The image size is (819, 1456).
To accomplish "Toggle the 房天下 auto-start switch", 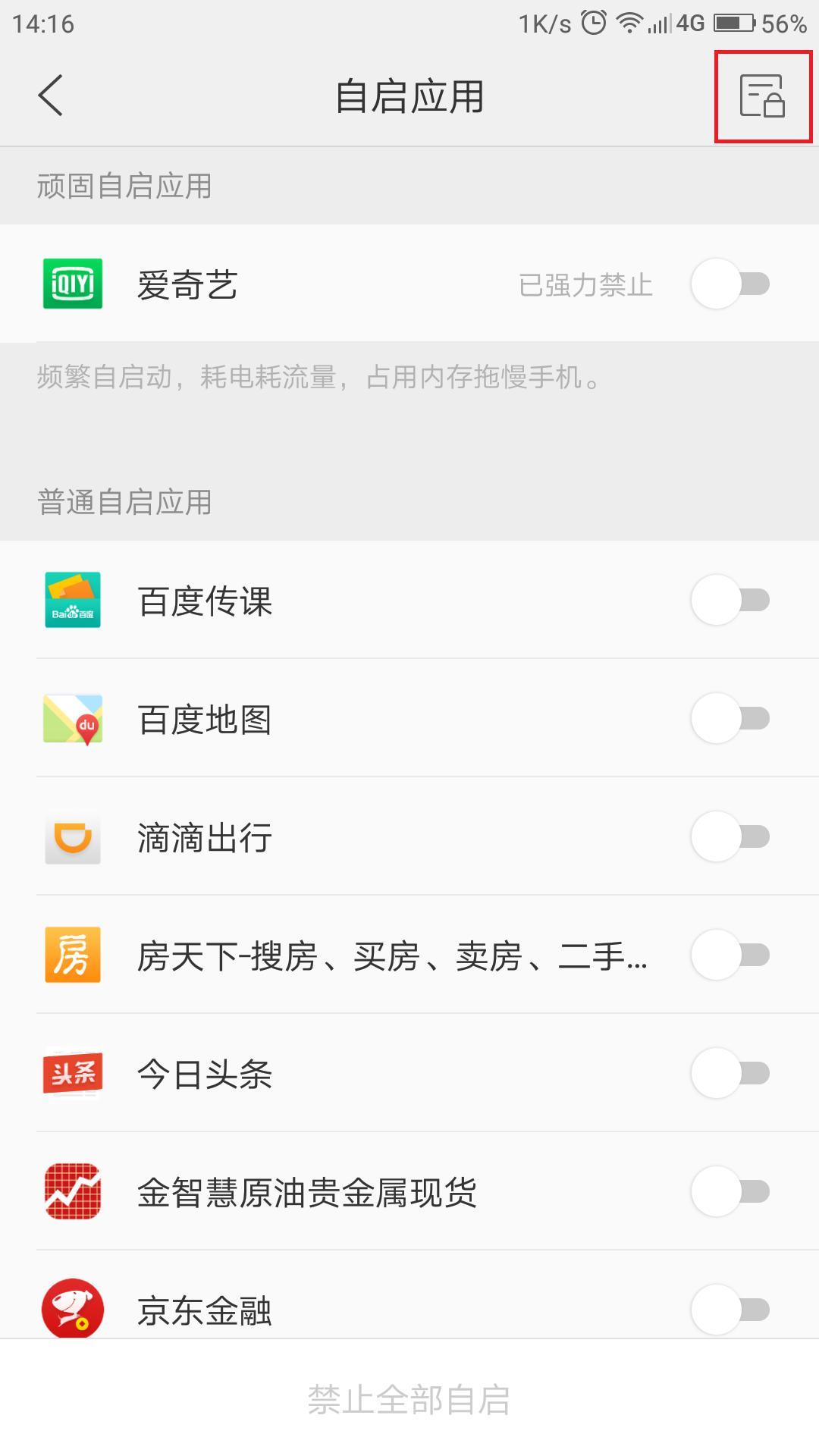I will pyautogui.click(x=730, y=955).
